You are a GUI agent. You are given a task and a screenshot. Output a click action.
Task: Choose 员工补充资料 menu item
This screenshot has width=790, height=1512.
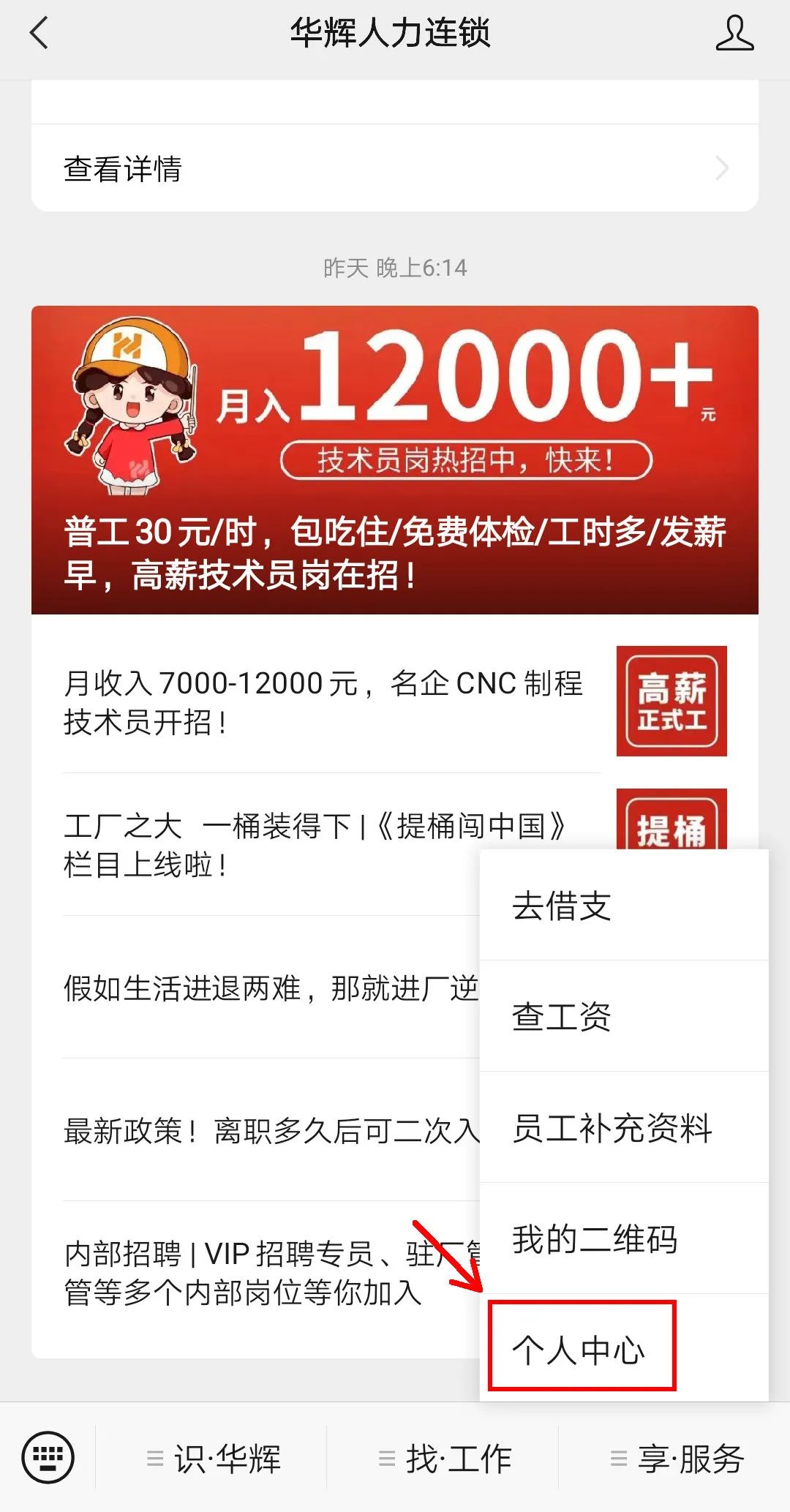pyautogui.click(x=623, y=1128)
